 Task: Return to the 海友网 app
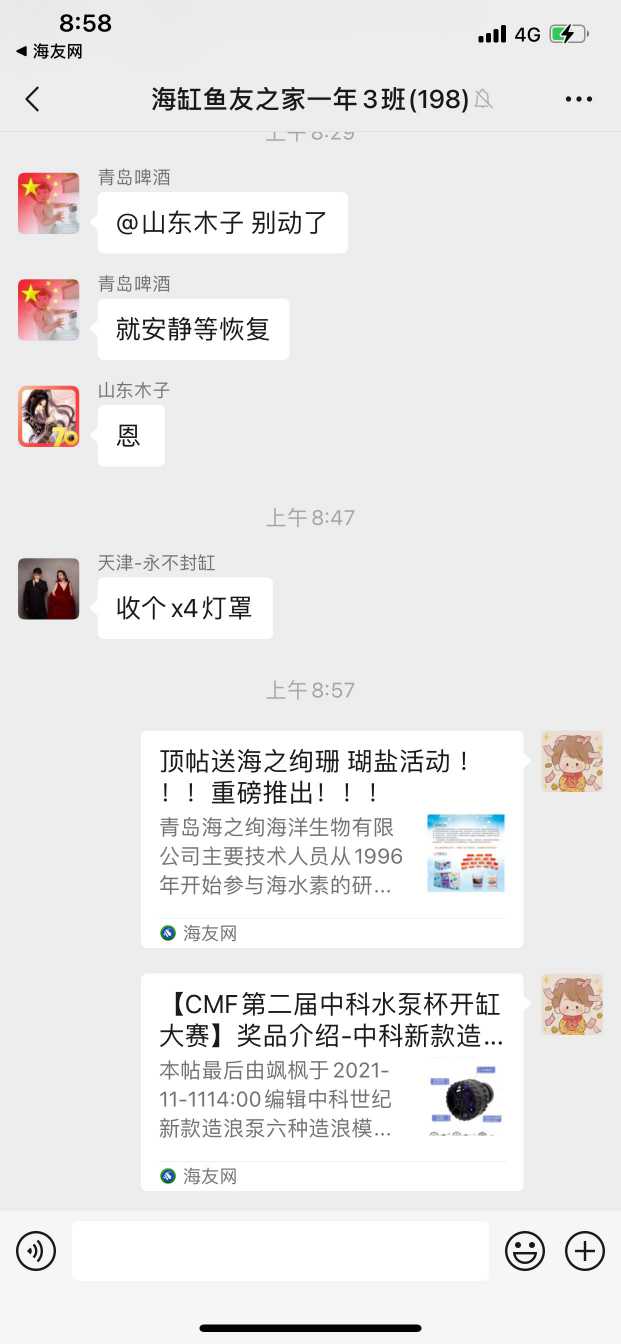coord(49,52)
